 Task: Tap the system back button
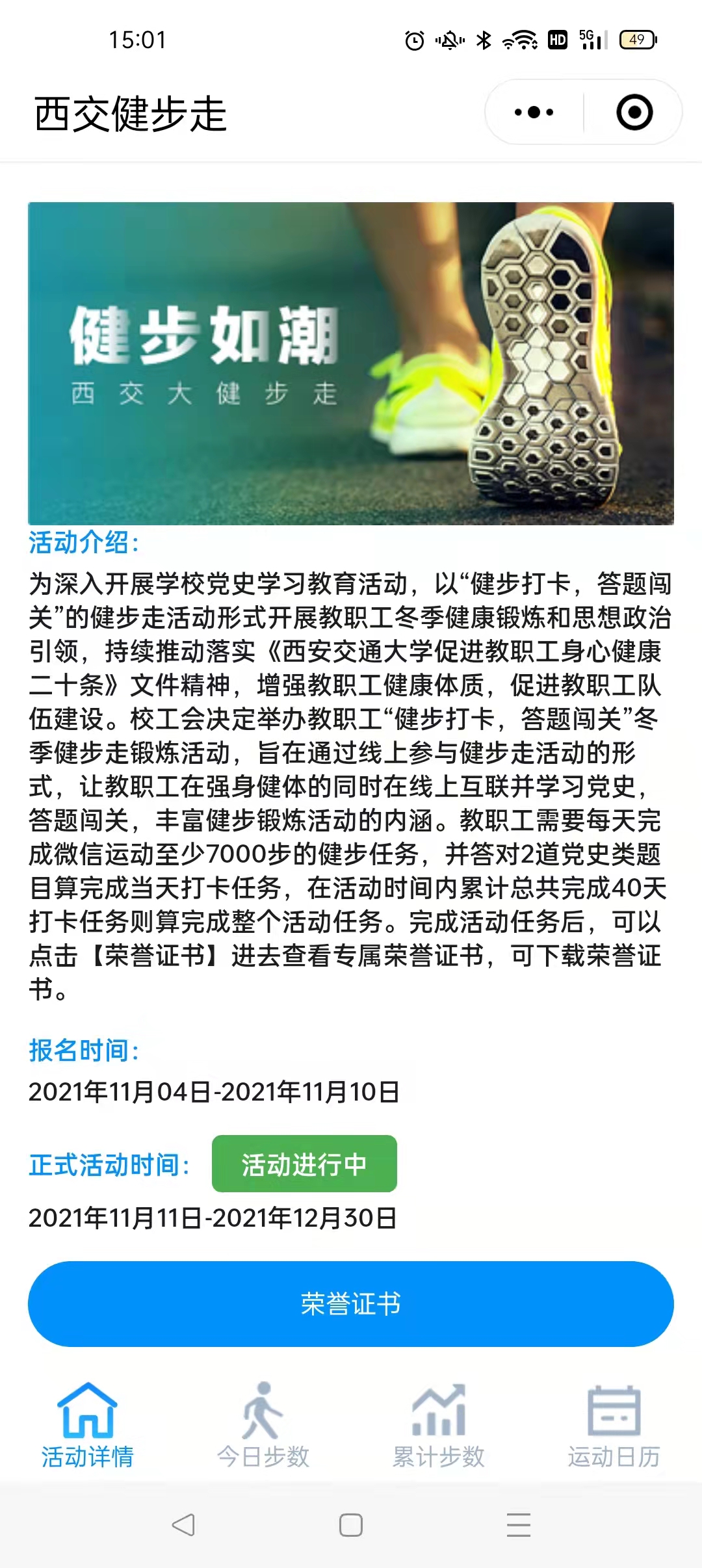click(x=183, y=1524)
